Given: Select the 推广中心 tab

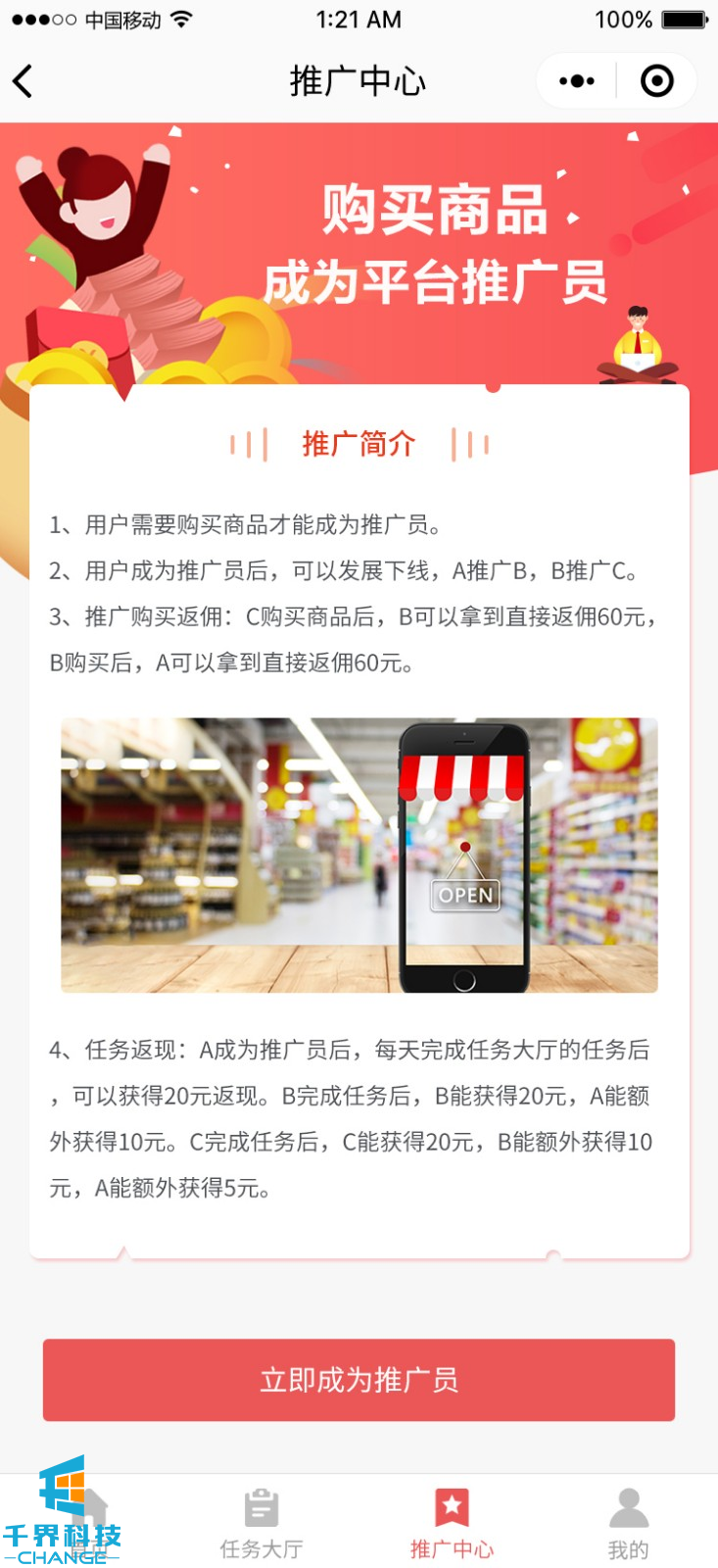Looking at the screenshot, I should tap(452, 1524).
